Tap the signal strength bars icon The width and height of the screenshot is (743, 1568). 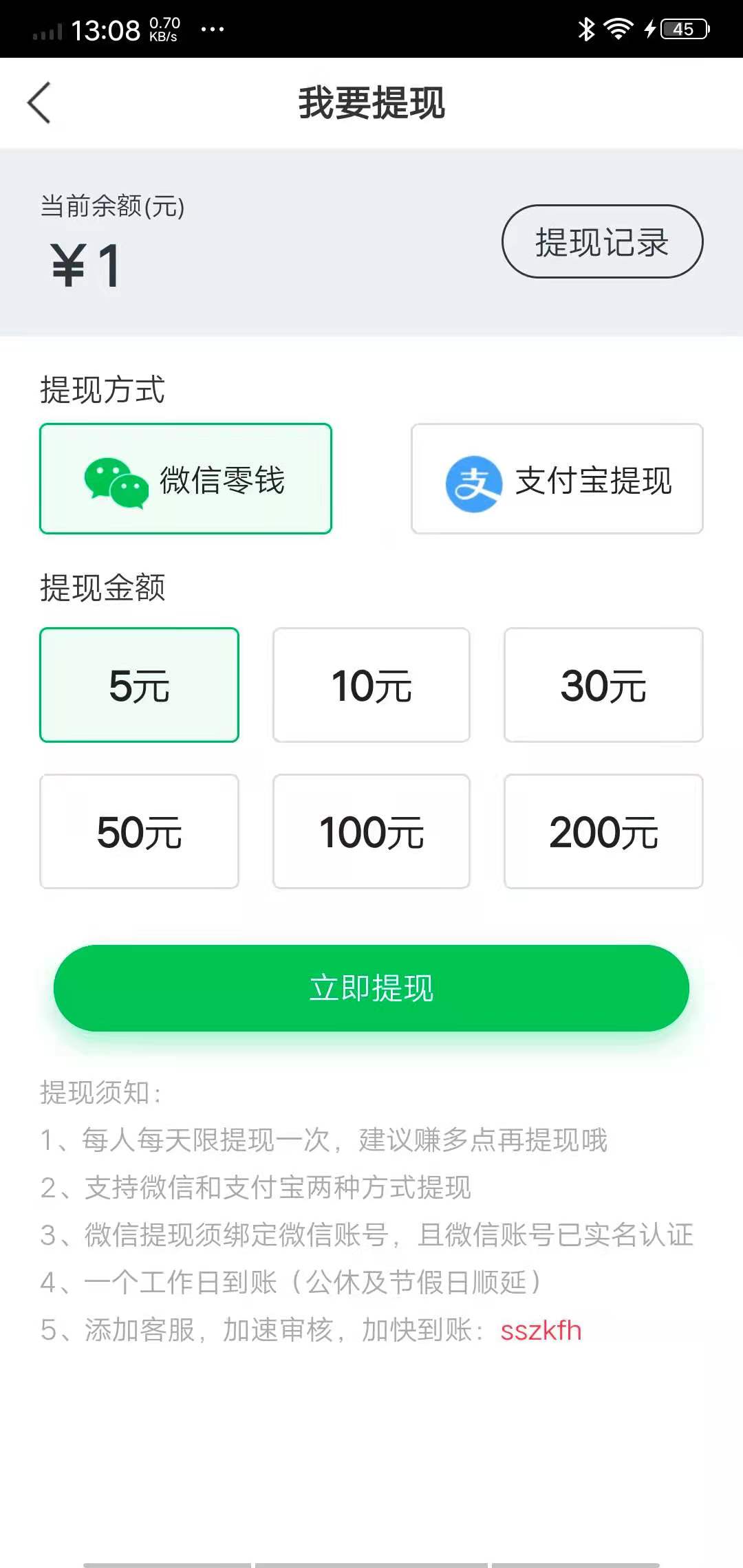47,29
